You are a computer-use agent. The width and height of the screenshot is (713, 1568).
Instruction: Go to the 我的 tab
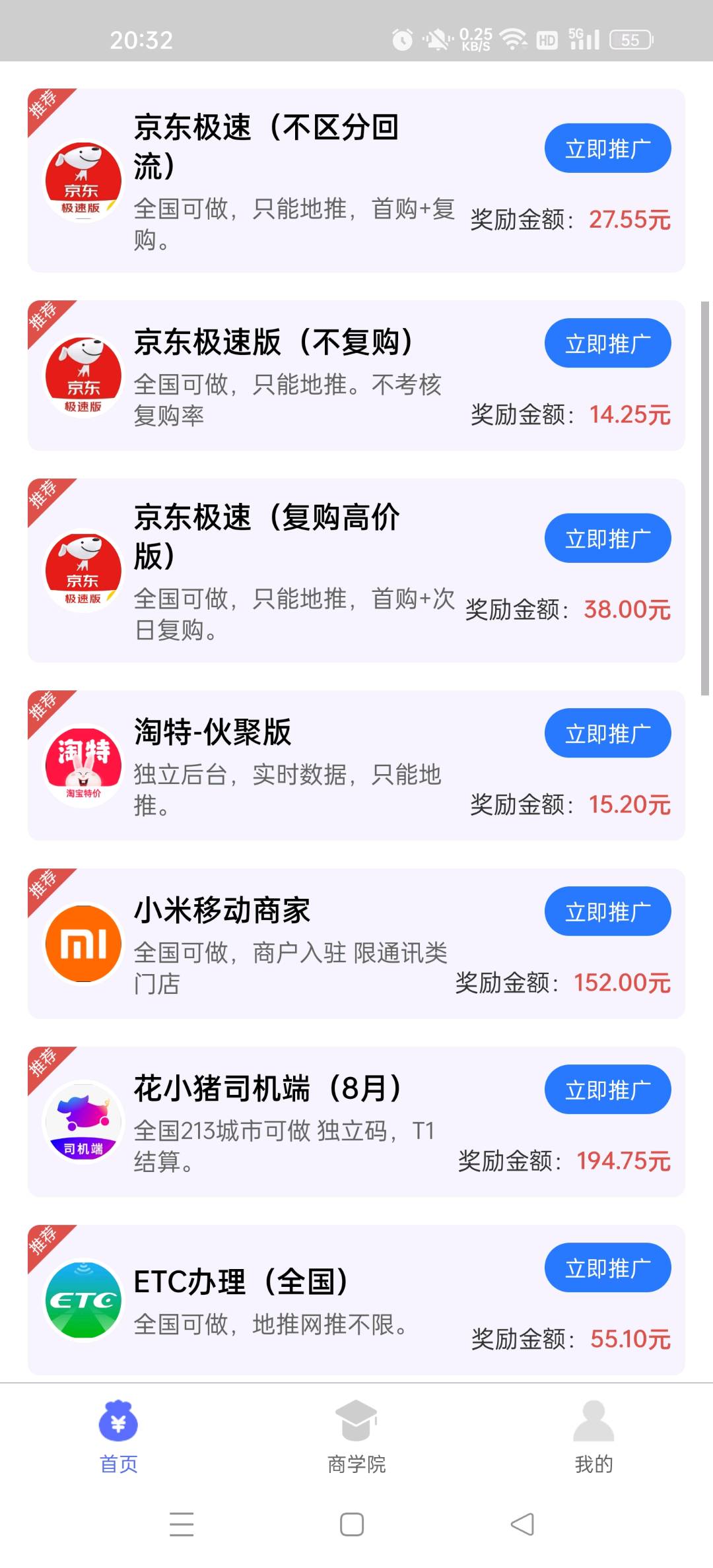[594, 1437]
